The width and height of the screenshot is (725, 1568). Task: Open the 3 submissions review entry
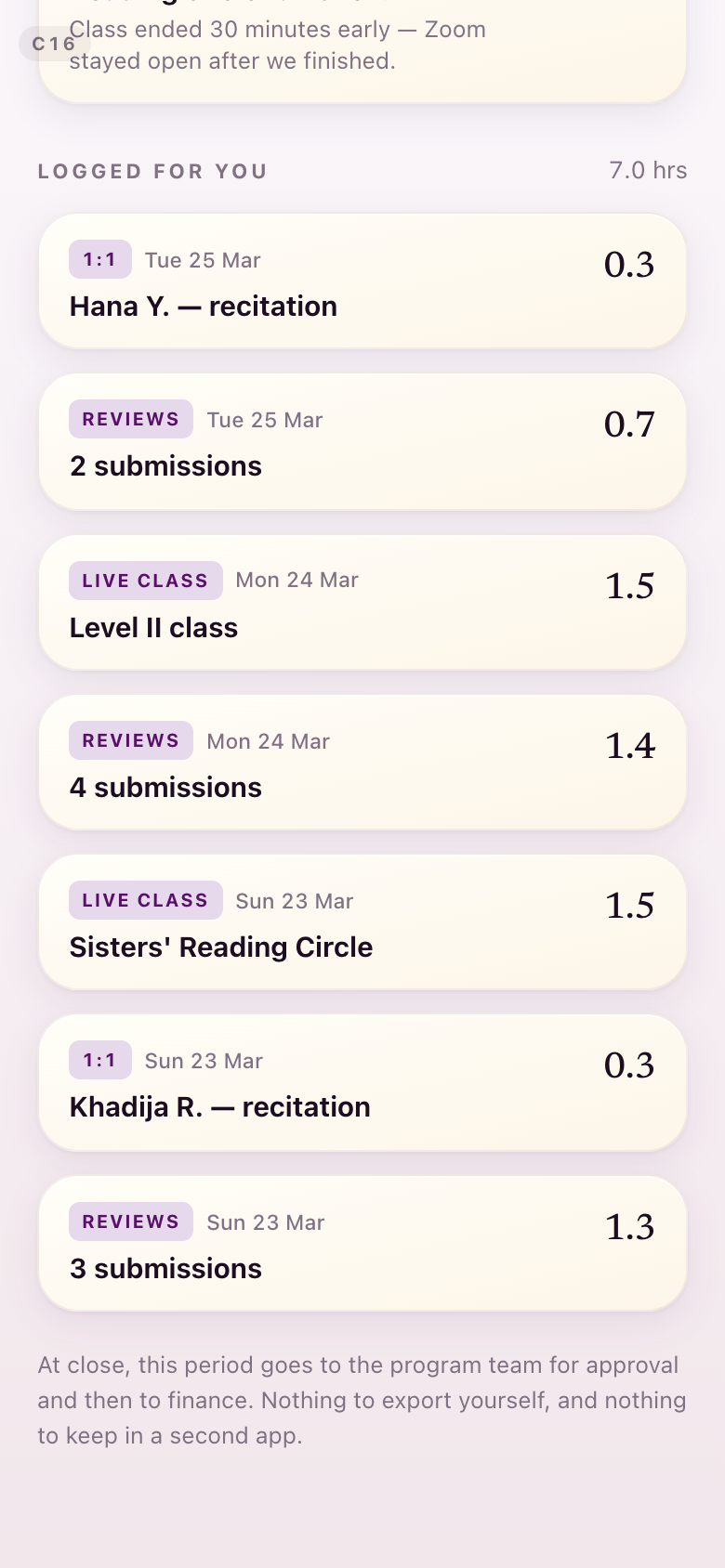tap(362, 1244)
